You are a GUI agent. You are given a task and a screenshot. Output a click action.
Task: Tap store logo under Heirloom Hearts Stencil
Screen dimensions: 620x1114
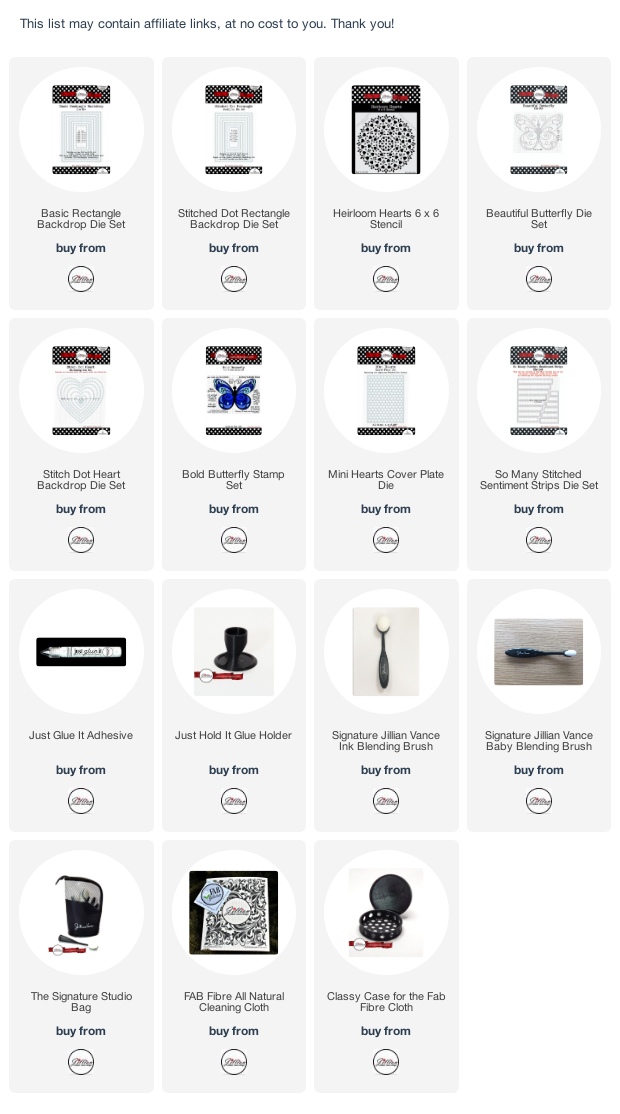tap(386, 279)
